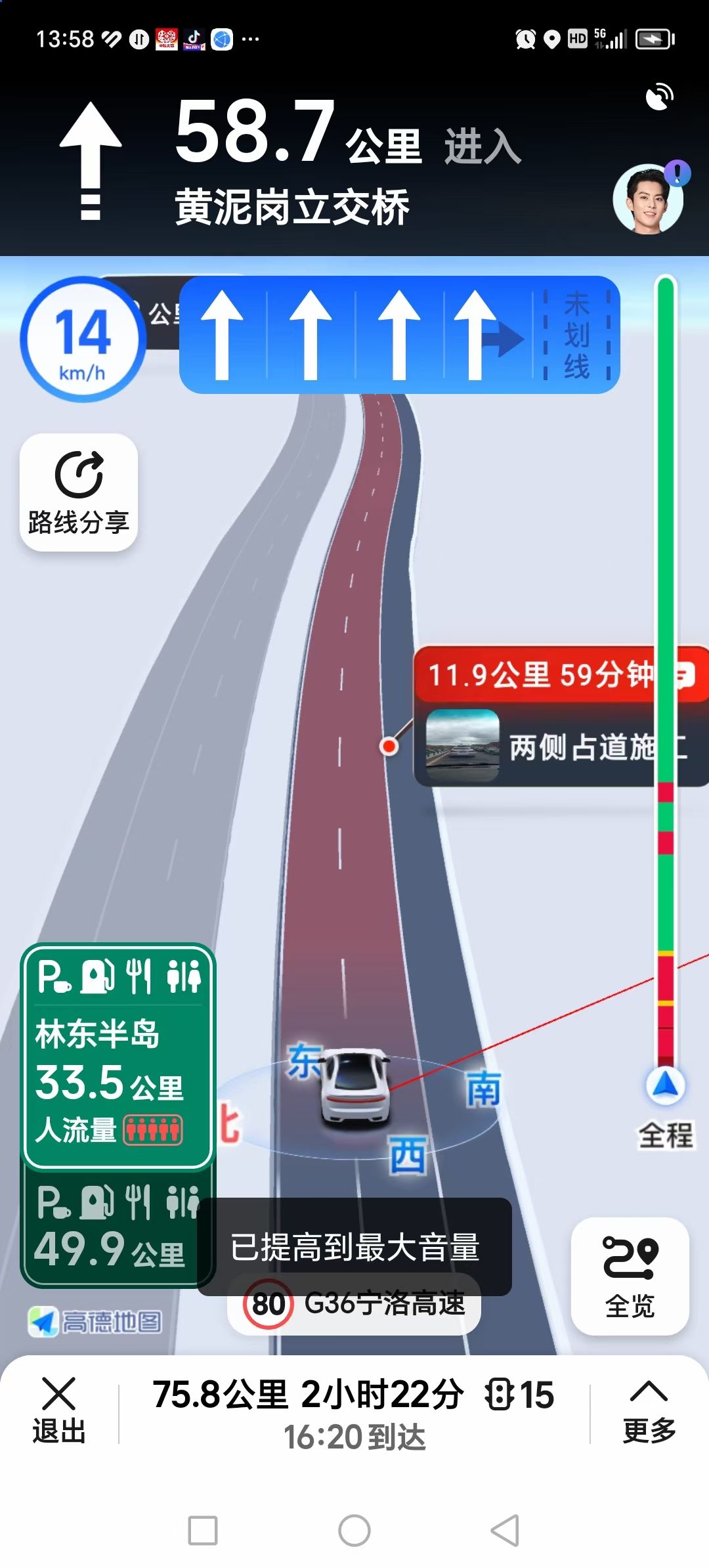Open the voice assistant avatar
The height and width of the screenshot is (1568, 709).
coord(648,199)
